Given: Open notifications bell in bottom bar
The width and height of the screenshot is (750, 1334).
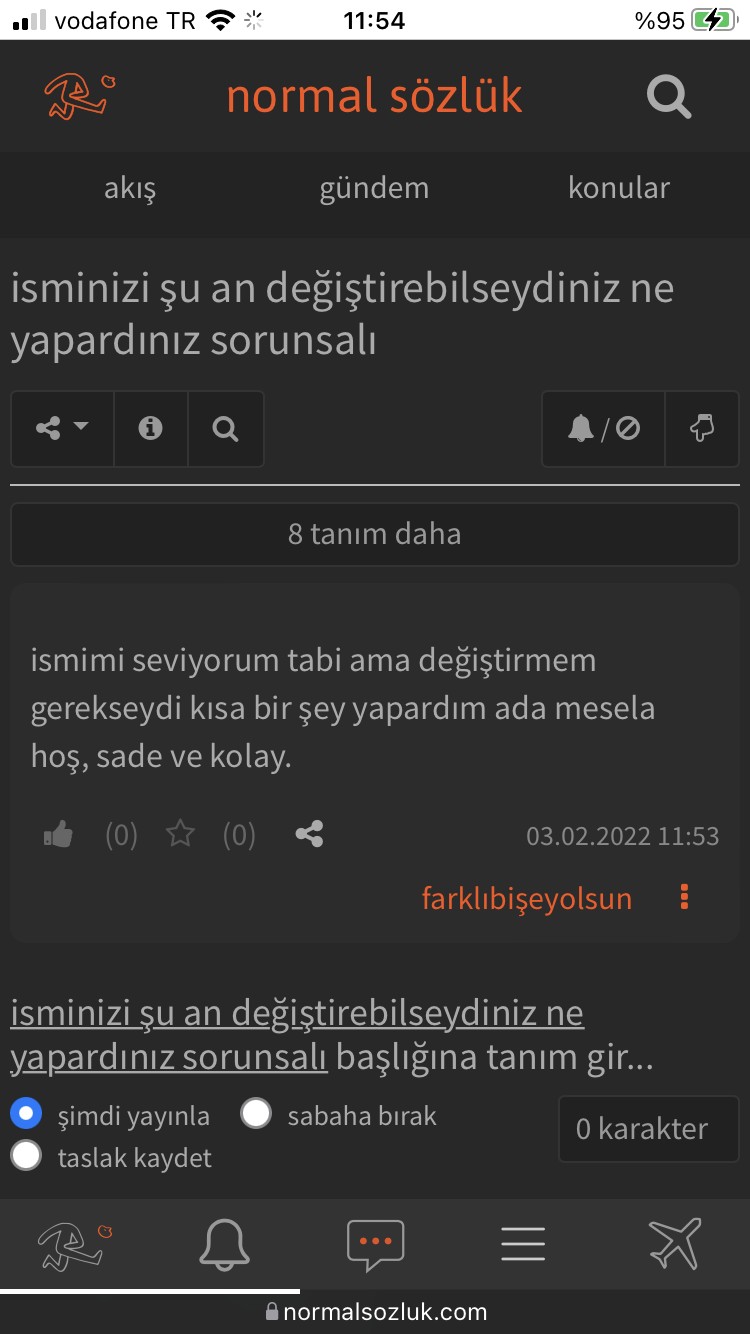Looking at the screenshot, I should pyautogui.click(x=225, y=1244).
